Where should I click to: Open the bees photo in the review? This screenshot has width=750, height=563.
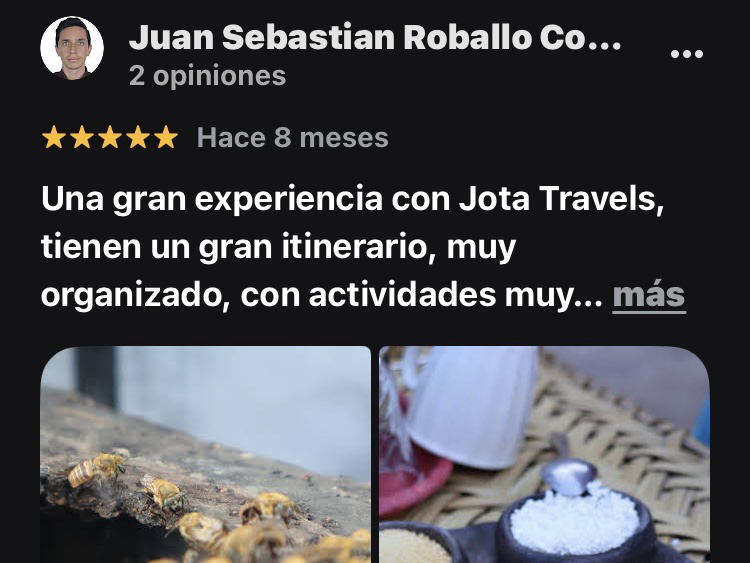[205, 455]
